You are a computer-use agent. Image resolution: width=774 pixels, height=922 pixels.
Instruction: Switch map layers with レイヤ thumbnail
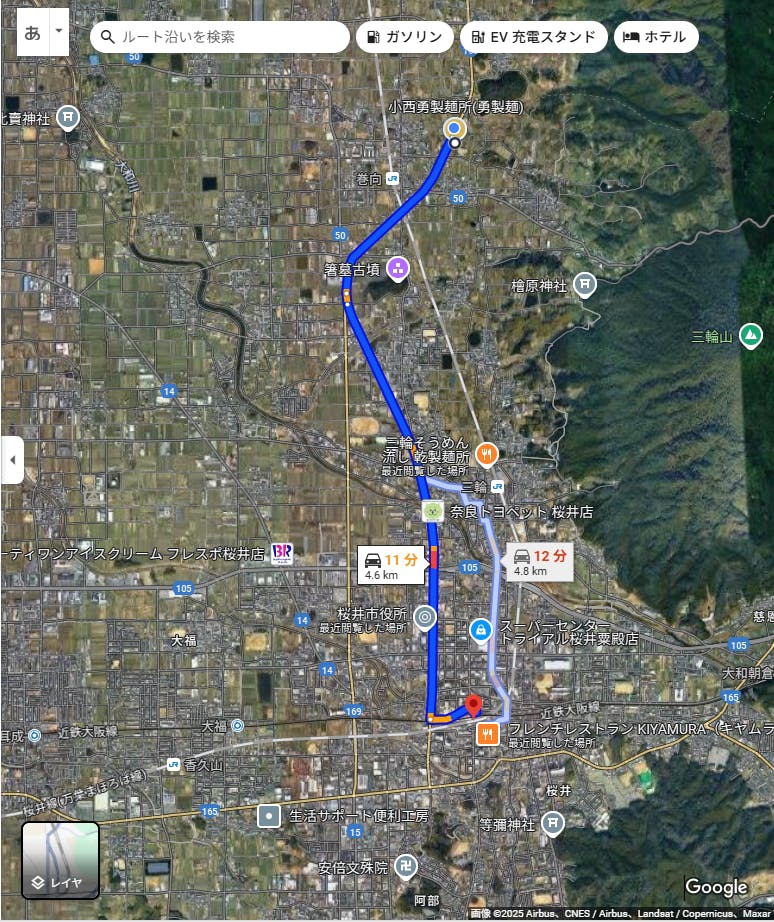pyautogui.click(x=61, y=860)
